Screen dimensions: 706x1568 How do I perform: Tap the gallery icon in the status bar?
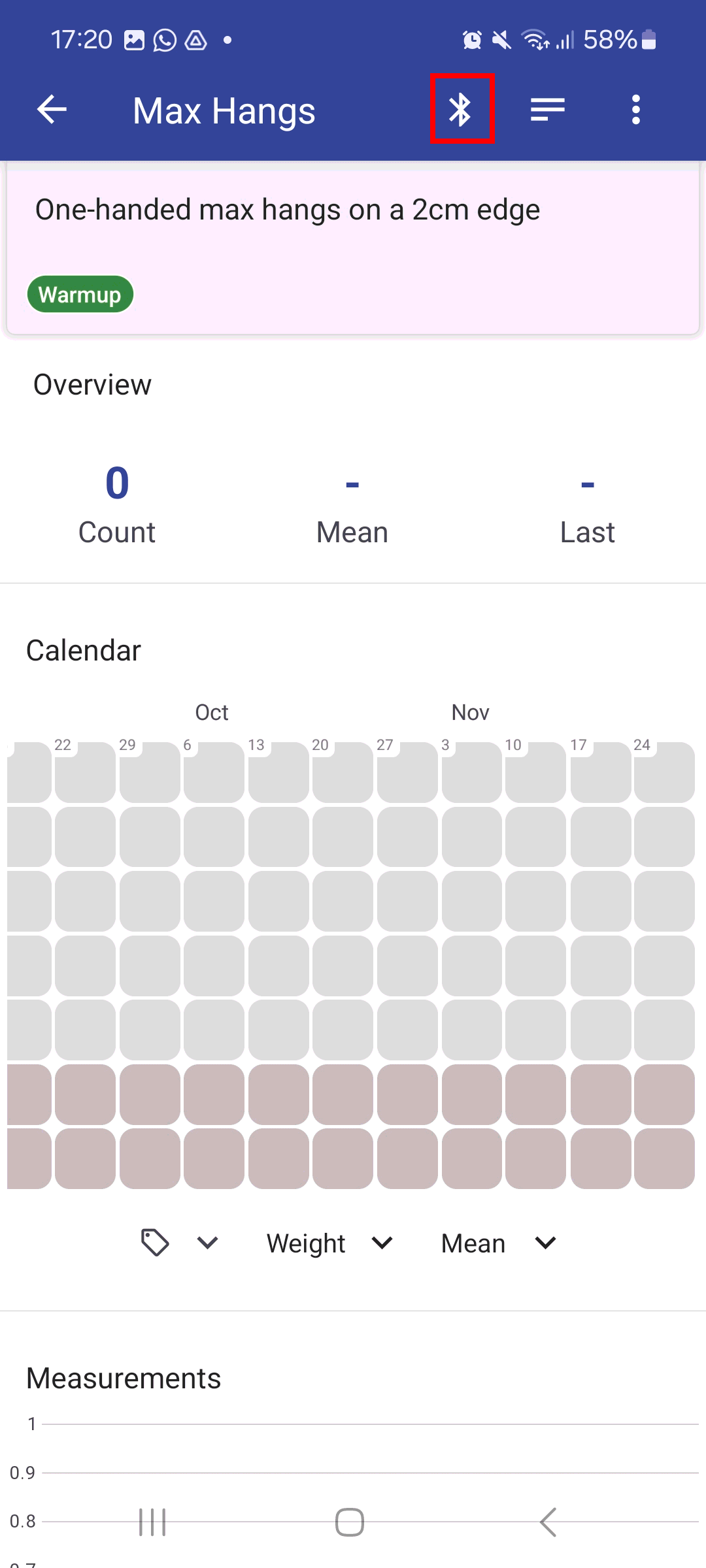(x=134, y=41)
